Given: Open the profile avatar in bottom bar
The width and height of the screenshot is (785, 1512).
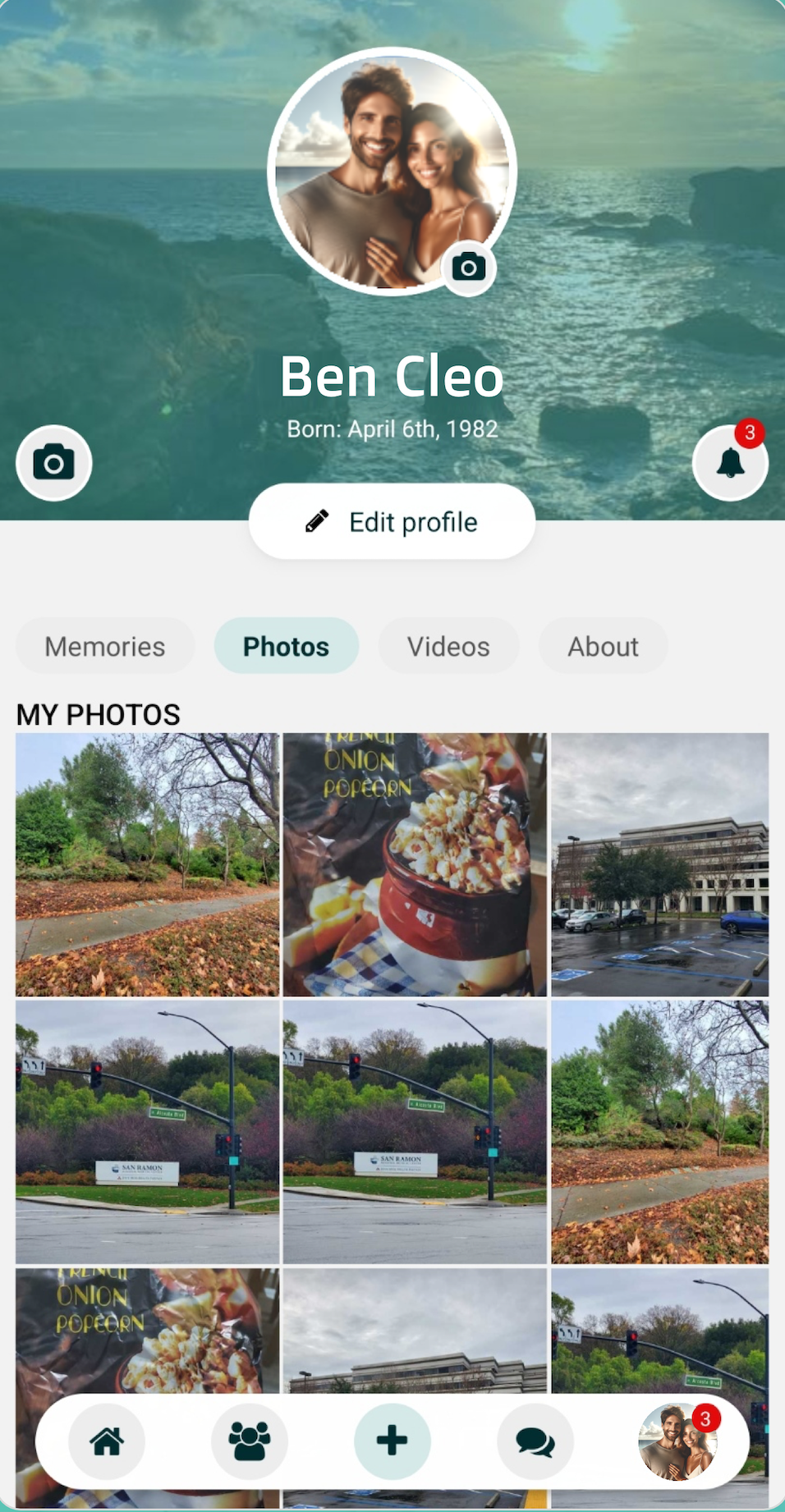Looking at the screenshot, I should click(x=677, y=1441).
